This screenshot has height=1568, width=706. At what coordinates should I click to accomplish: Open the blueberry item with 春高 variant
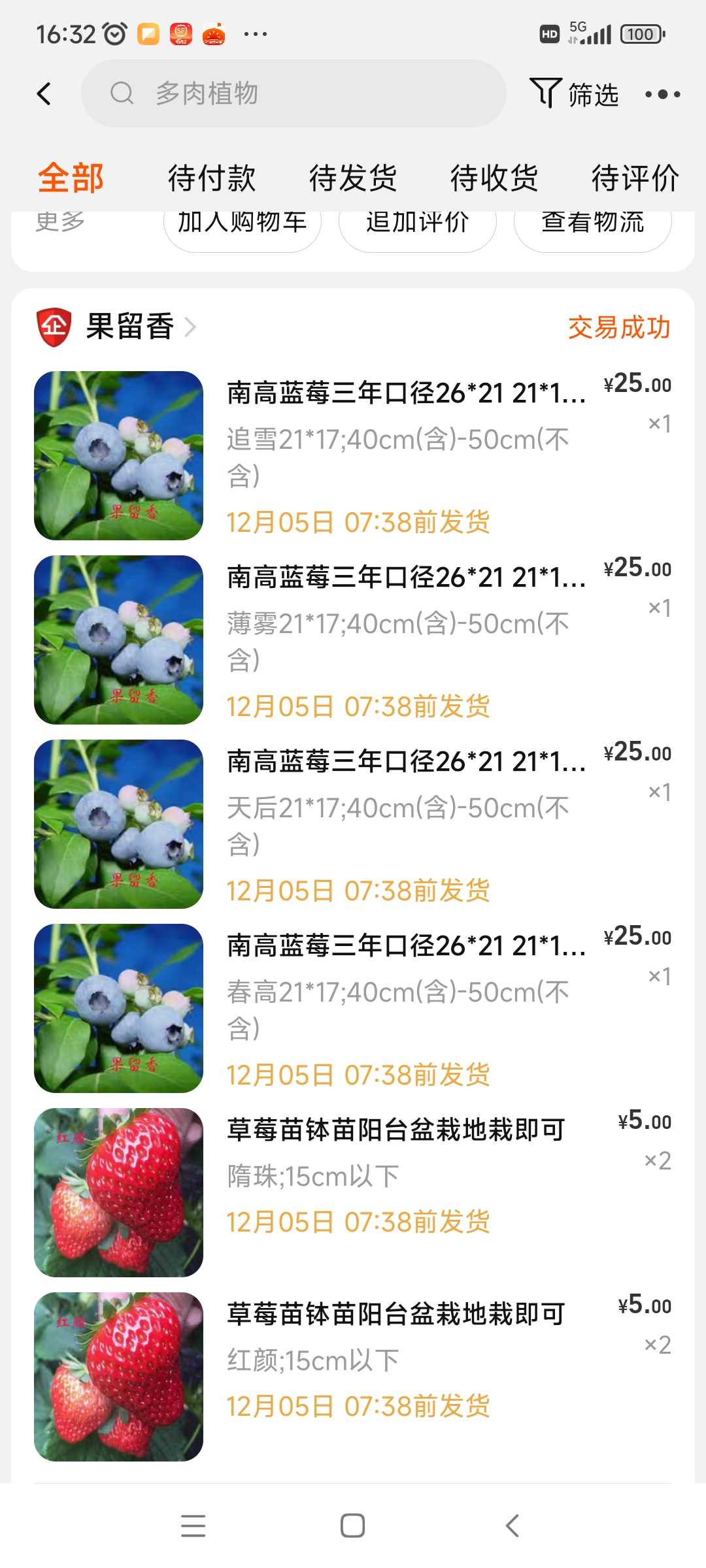click(x=353, y=1008)
